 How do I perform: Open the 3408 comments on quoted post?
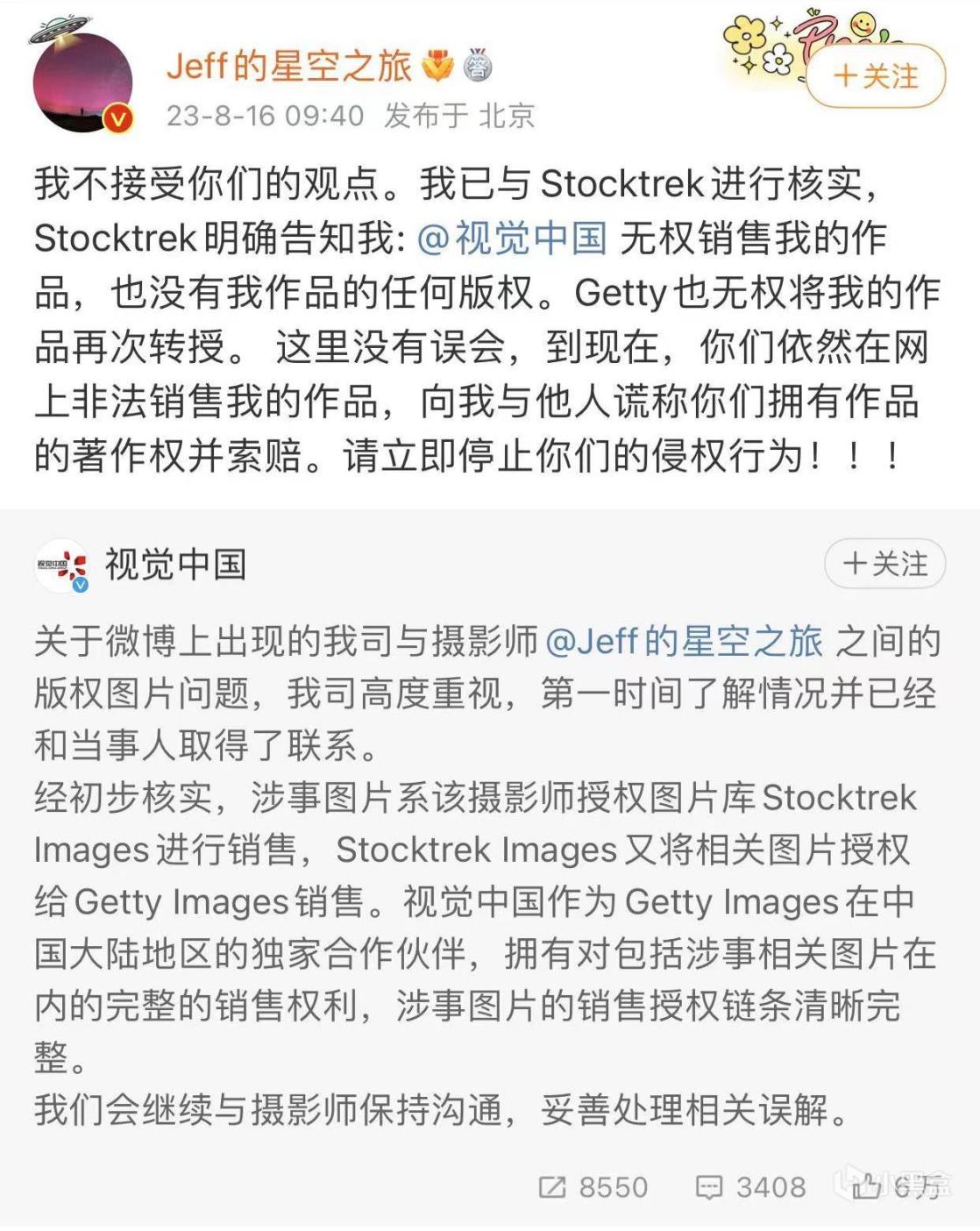750,1187
